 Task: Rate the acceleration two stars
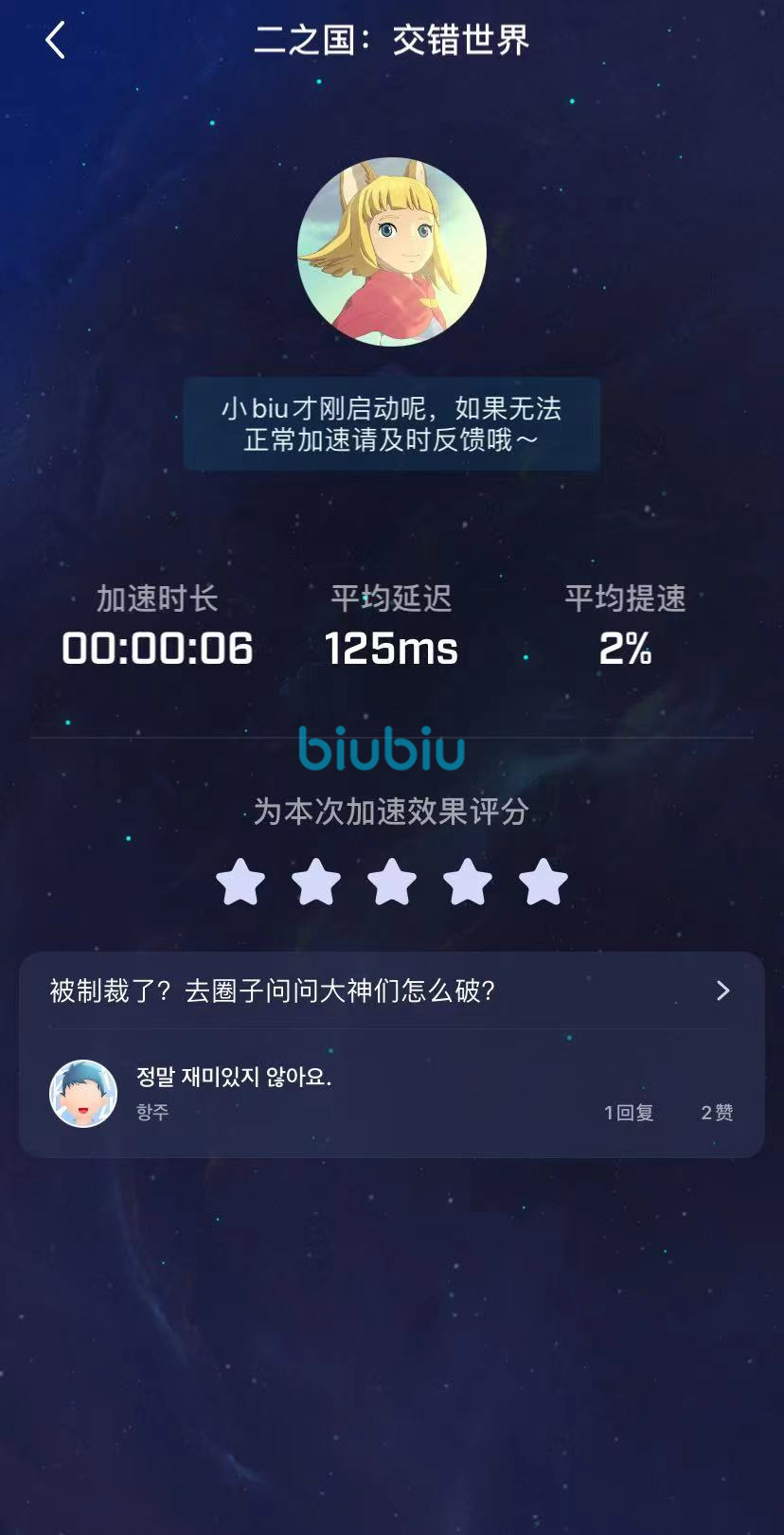pyautogui.click(x=316, y=883)
